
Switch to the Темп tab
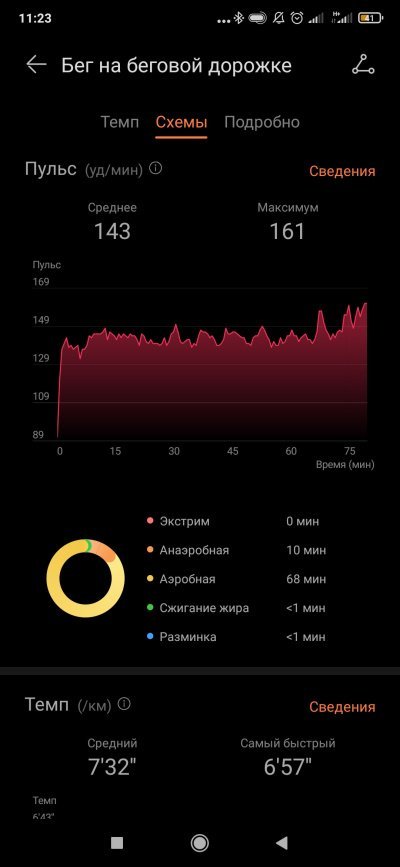[x=120, y=122]
